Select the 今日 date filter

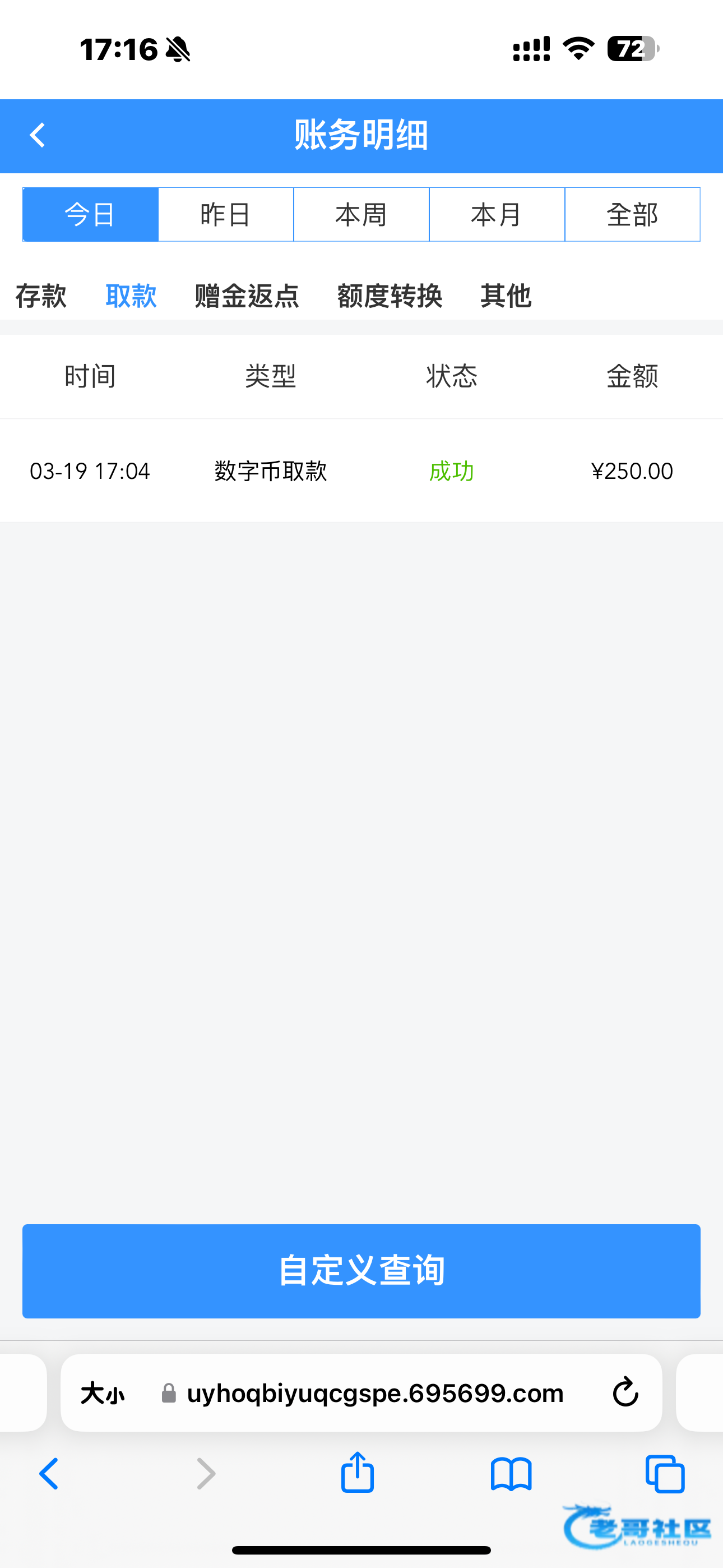91,215
